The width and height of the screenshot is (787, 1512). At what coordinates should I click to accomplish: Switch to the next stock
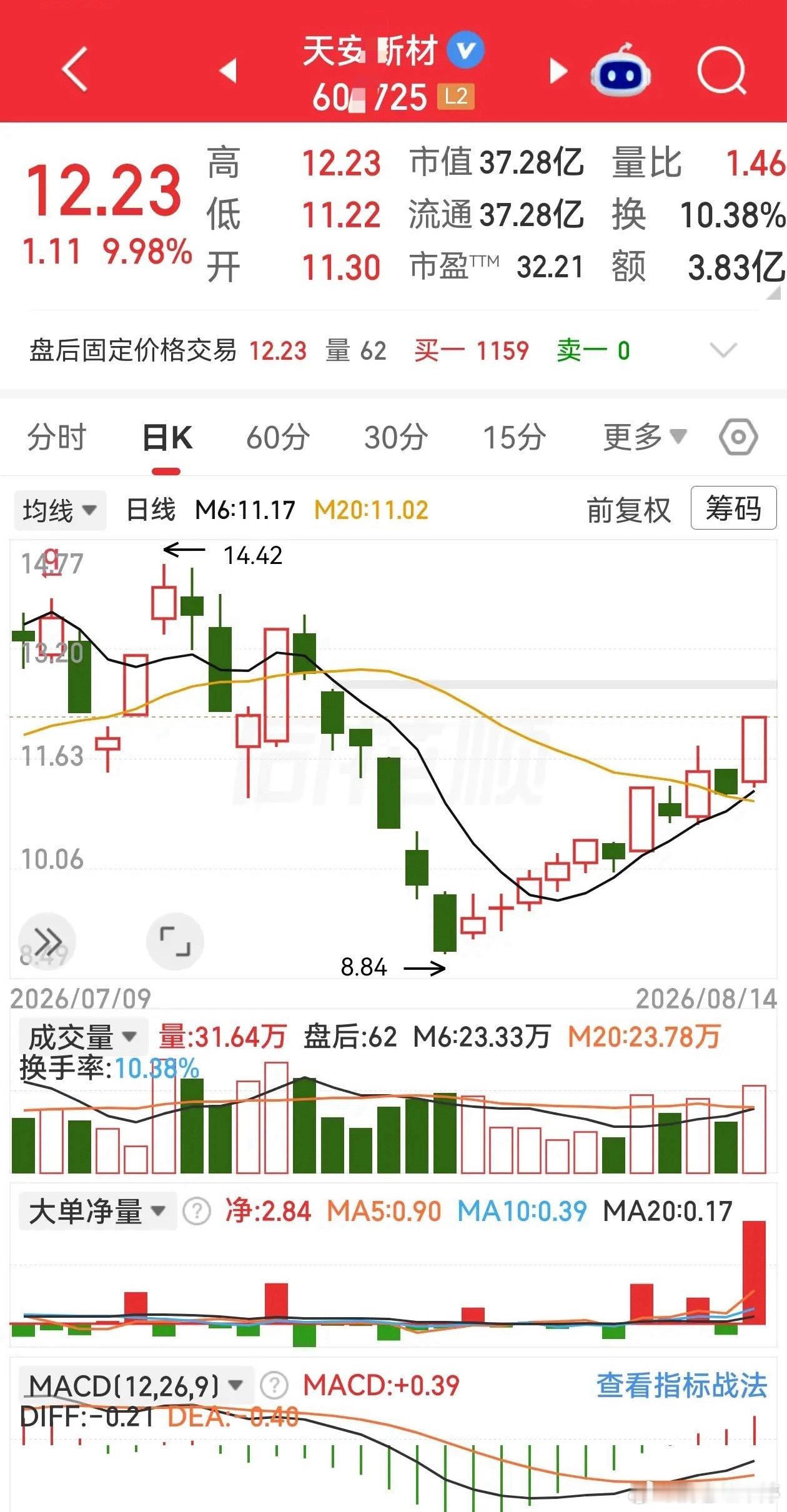tap(558, 71)
